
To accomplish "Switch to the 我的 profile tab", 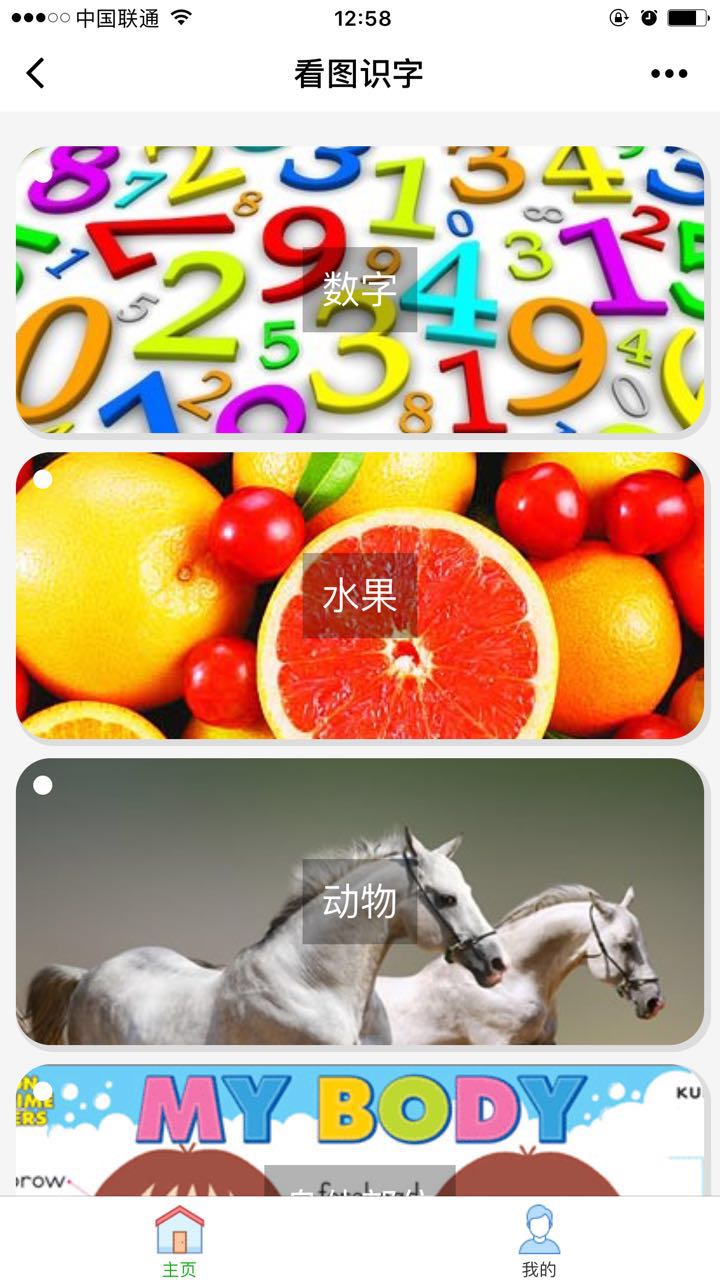I will [539, 1241].
